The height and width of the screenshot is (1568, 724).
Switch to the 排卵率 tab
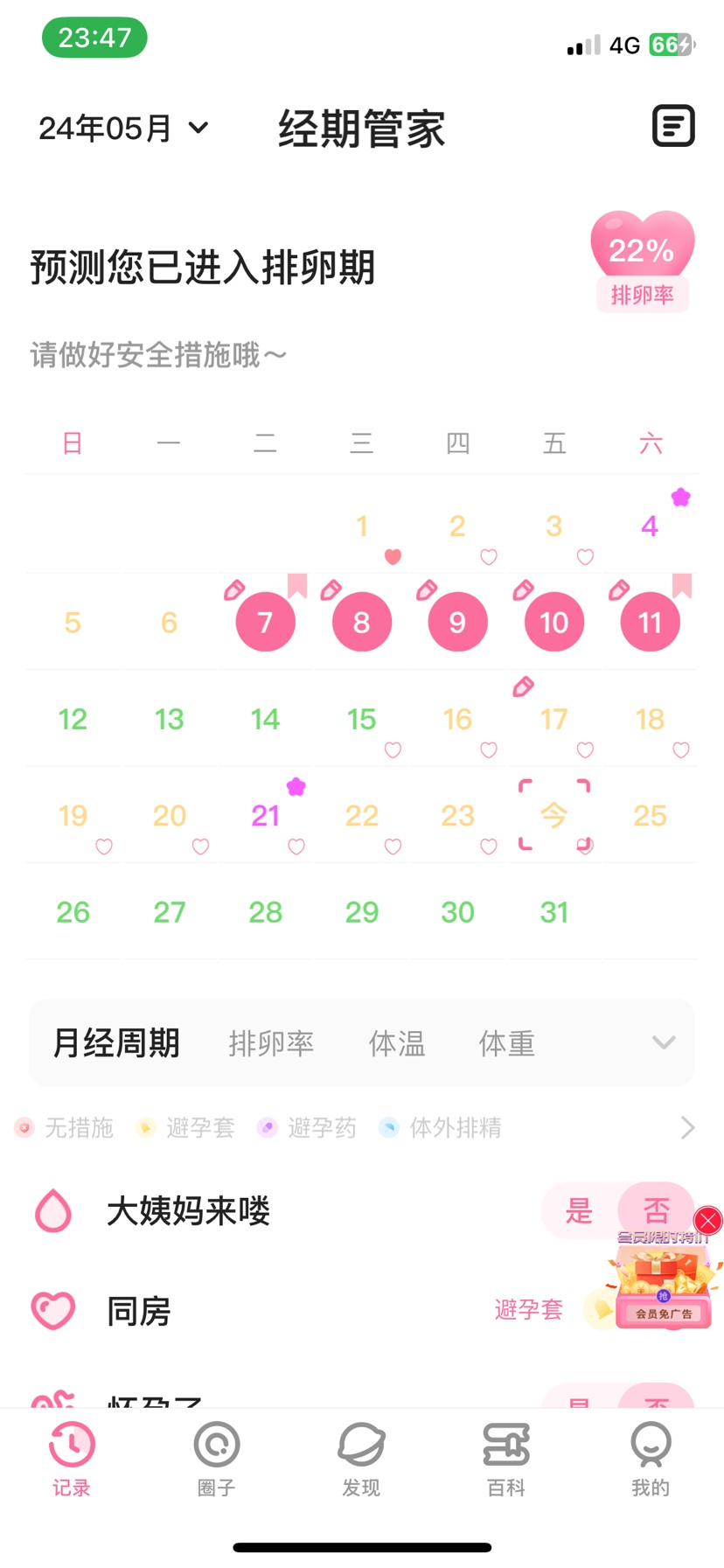pos(271,1042)
